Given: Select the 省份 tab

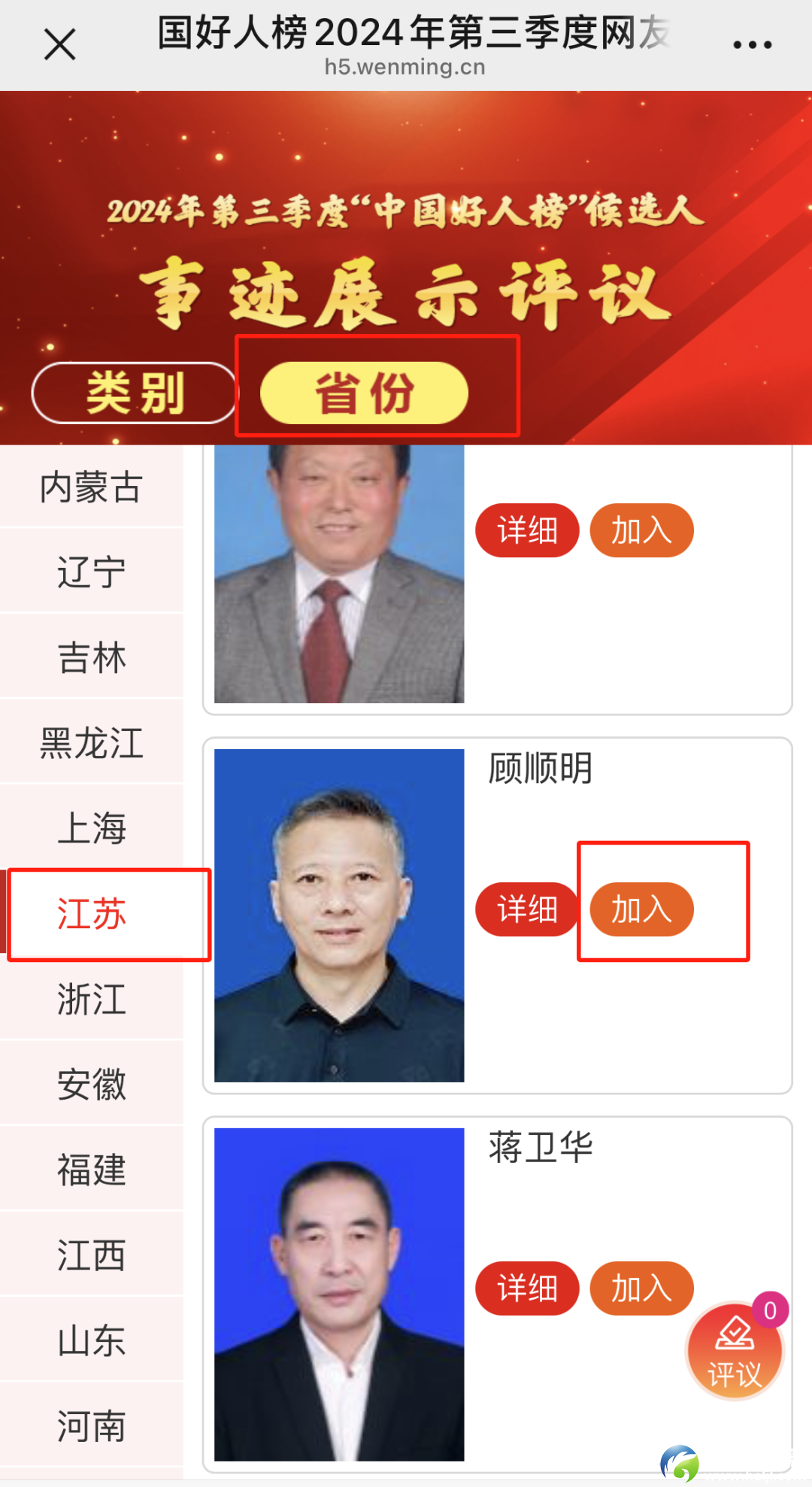Looking at the screenshot, I should pos(365,393).
